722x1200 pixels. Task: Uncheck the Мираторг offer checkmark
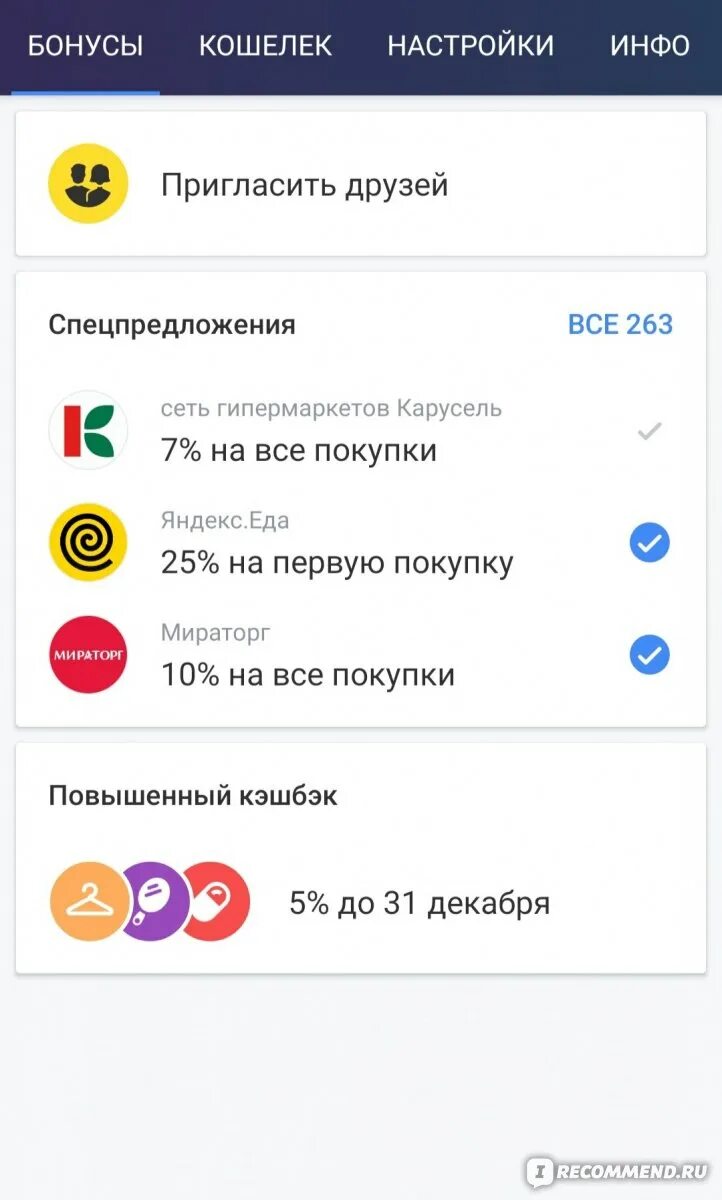click(x=649, y=655)
